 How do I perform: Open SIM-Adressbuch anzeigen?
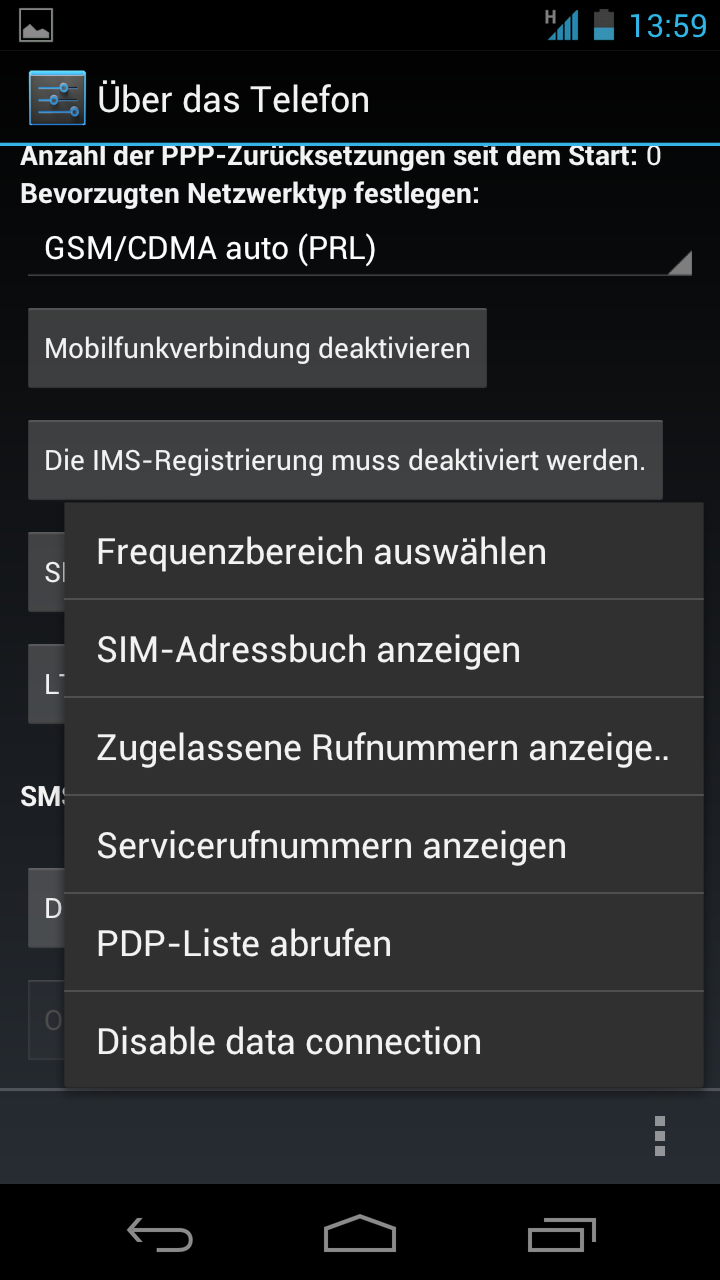384,649
